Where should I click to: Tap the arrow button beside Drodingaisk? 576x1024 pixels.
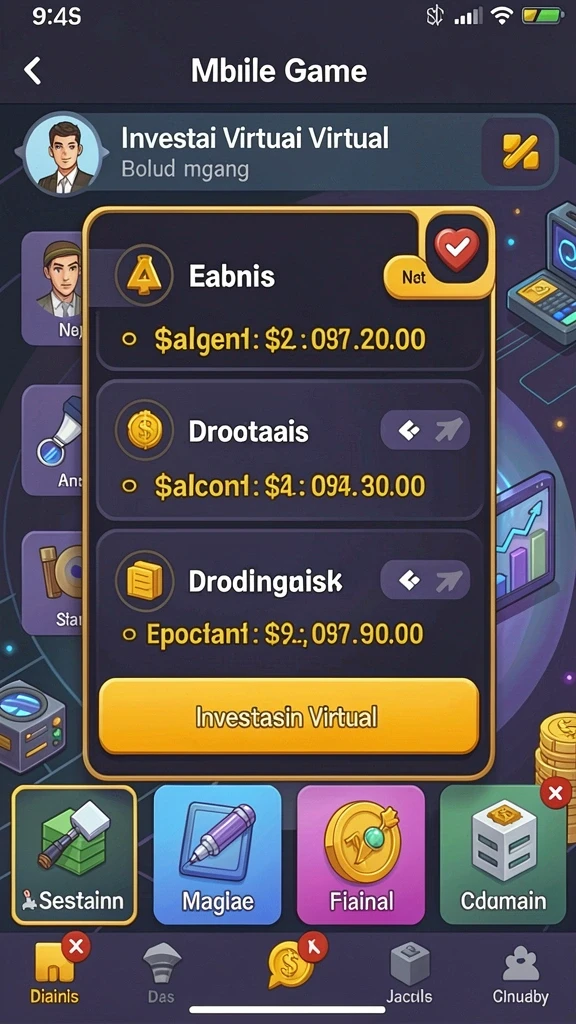point(425,580)
